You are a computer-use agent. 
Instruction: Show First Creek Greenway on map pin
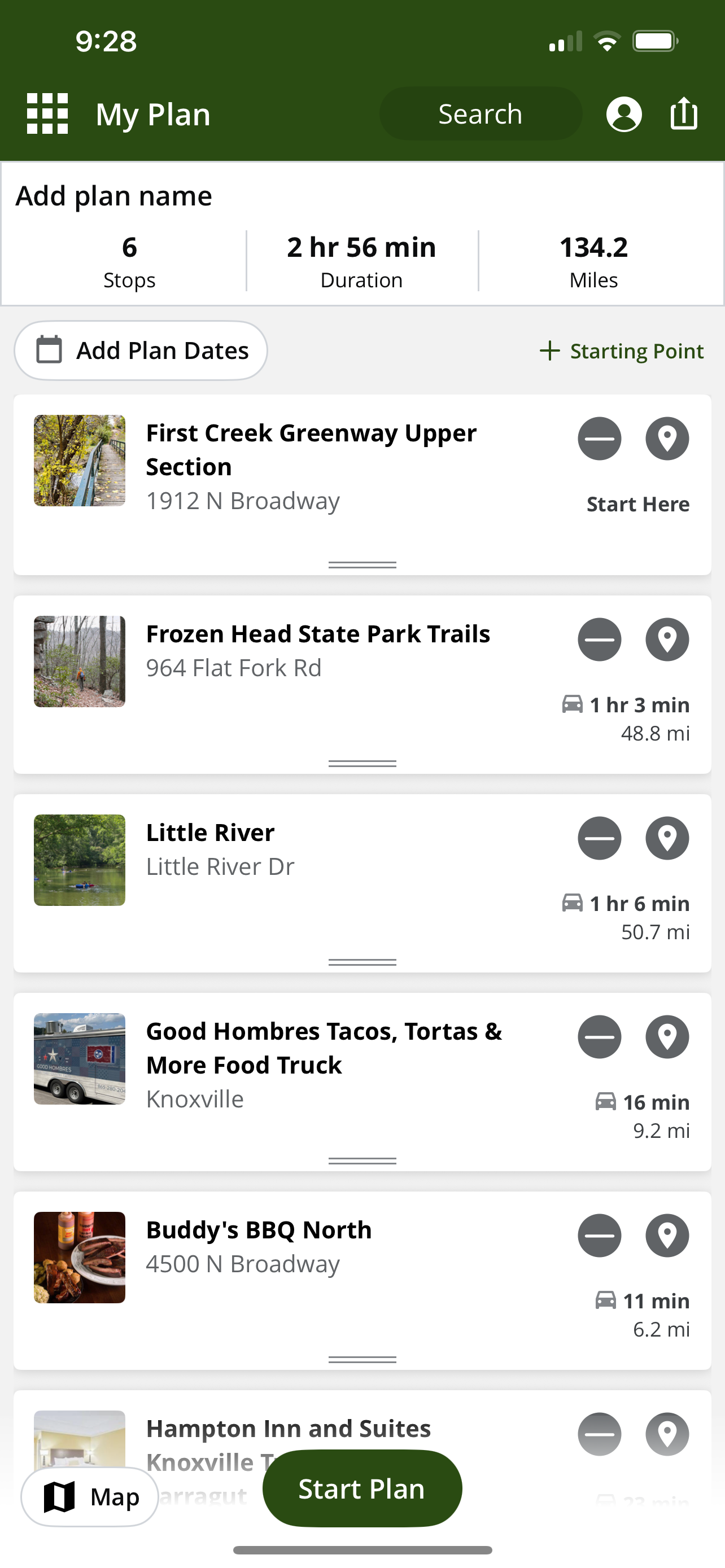[x=667, y=439]
